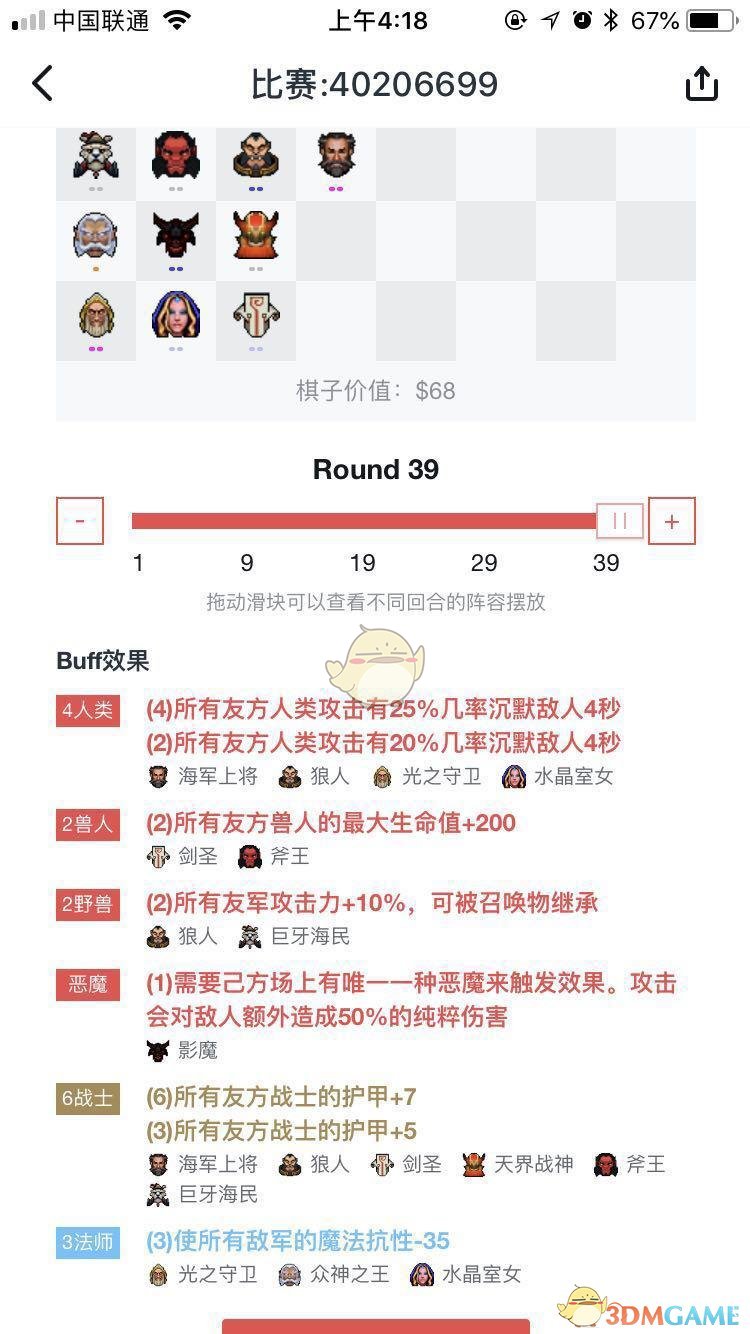Share this match via the share icon
Screen dimensions: 750x1334
702,84
